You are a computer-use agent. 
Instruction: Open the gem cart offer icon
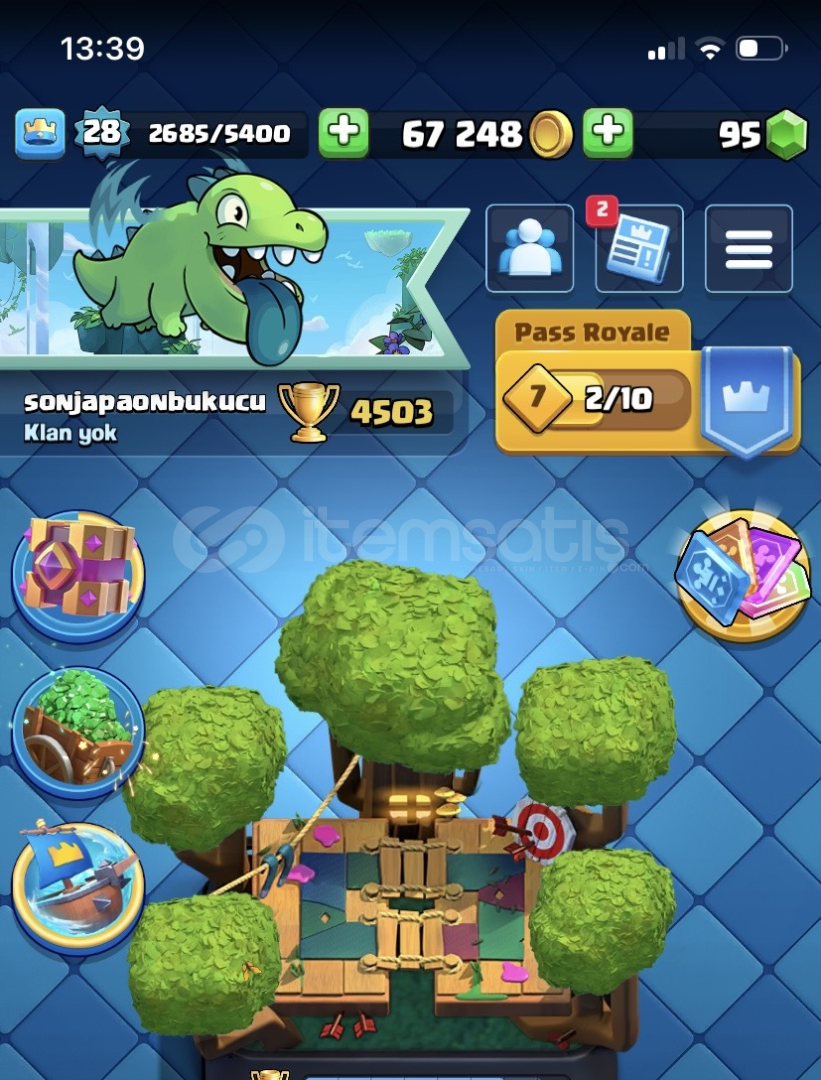[78, 732]
